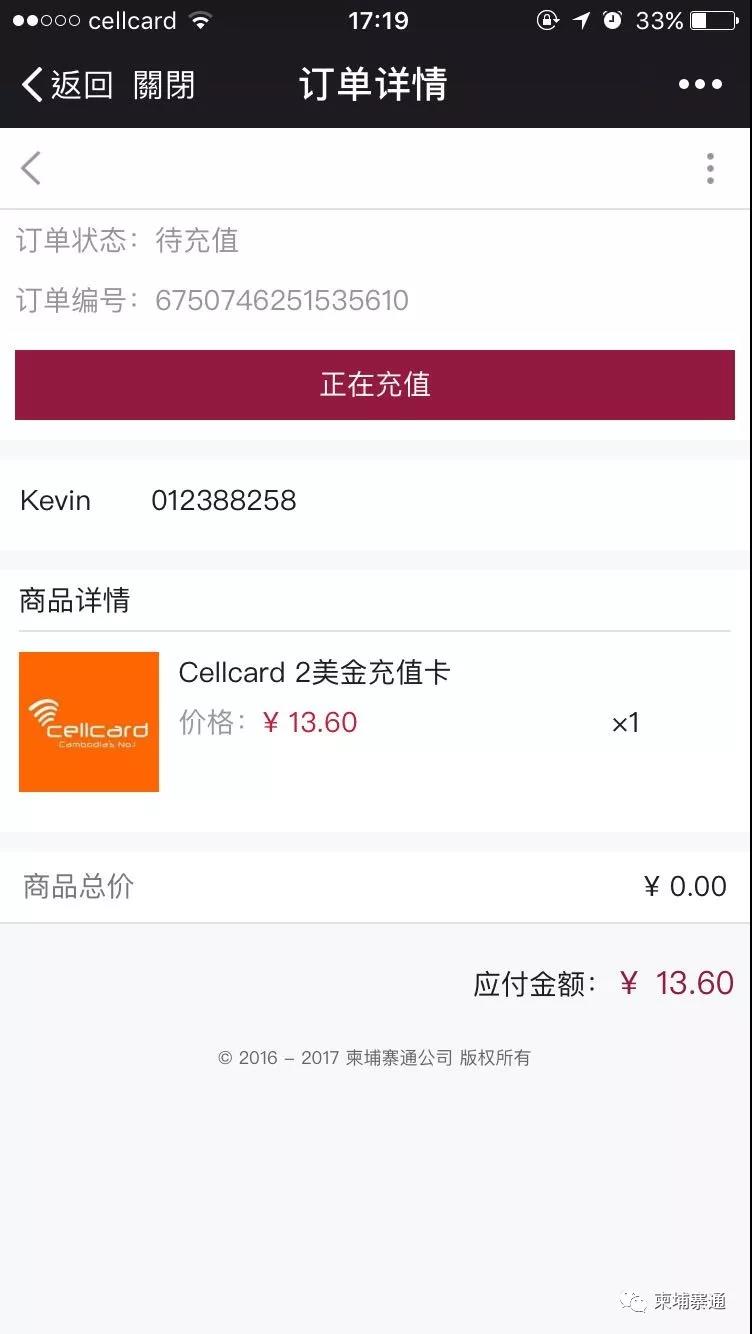Tap the 正在充值 button

point(375,385)
